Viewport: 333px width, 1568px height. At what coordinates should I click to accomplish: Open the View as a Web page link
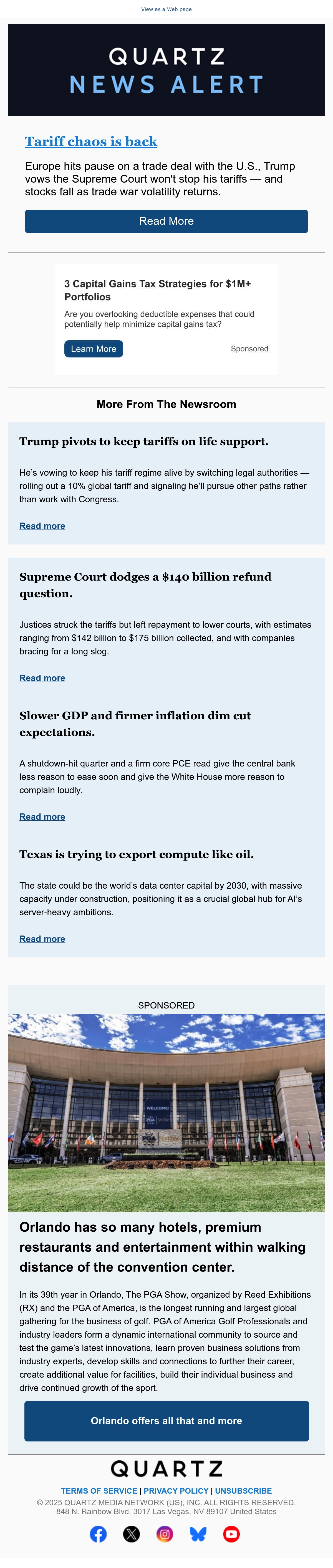coord(166,9)
